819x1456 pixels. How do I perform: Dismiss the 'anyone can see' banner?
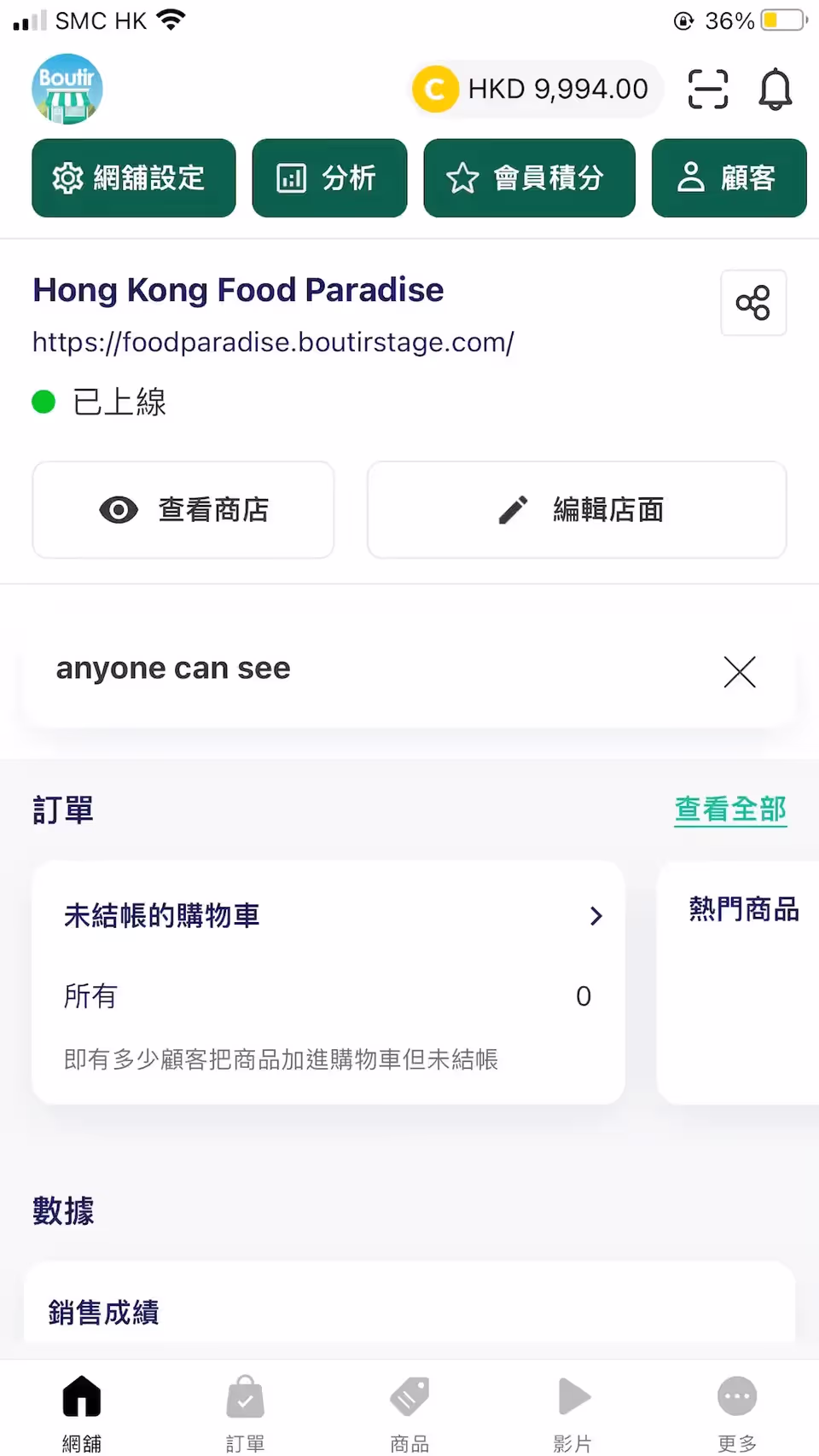pos(740,672)
